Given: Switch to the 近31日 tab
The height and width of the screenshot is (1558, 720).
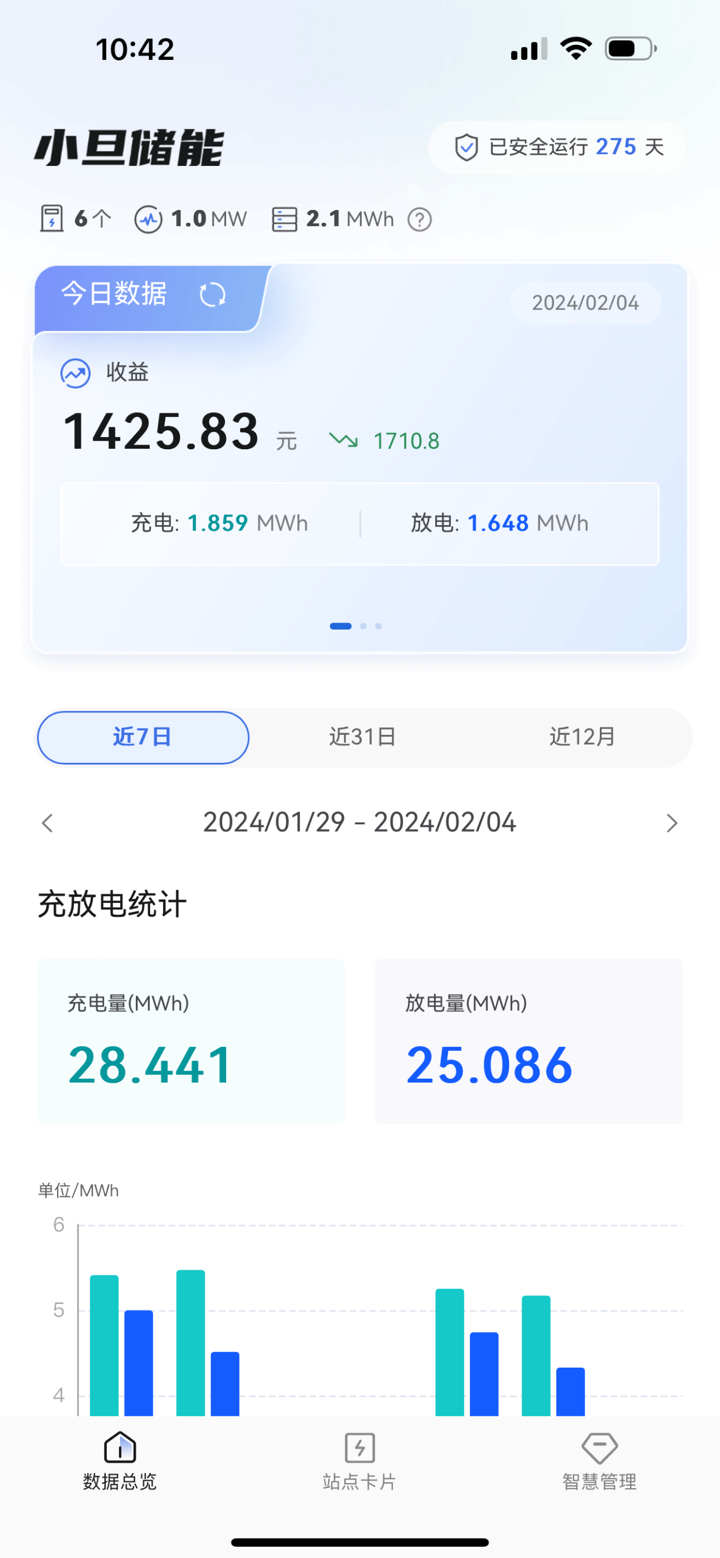Looking at the screenshot, I should [365, 737].
